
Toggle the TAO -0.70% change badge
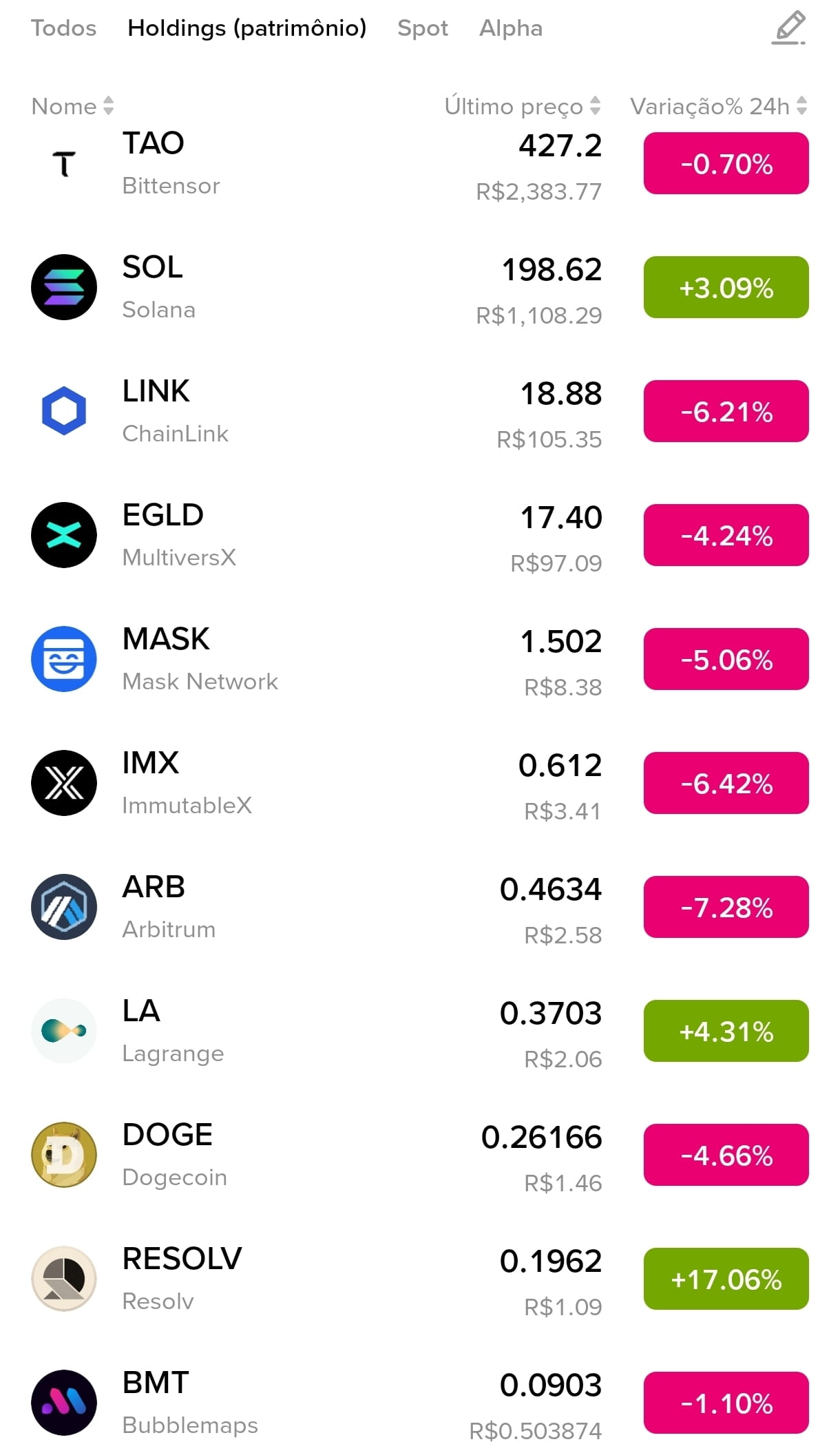tap(725, 163)
